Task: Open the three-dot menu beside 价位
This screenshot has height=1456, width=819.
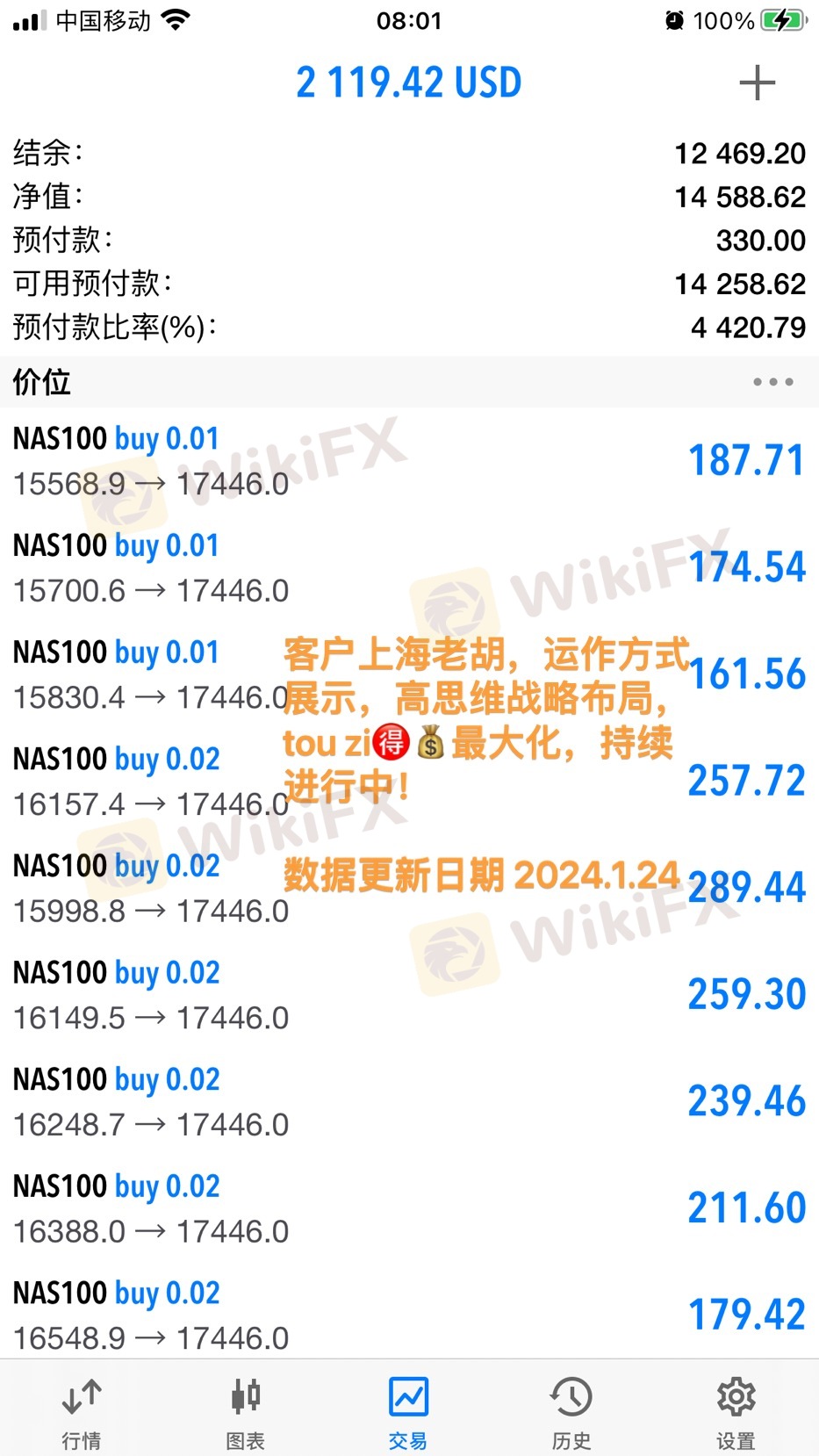Action: 772,382
